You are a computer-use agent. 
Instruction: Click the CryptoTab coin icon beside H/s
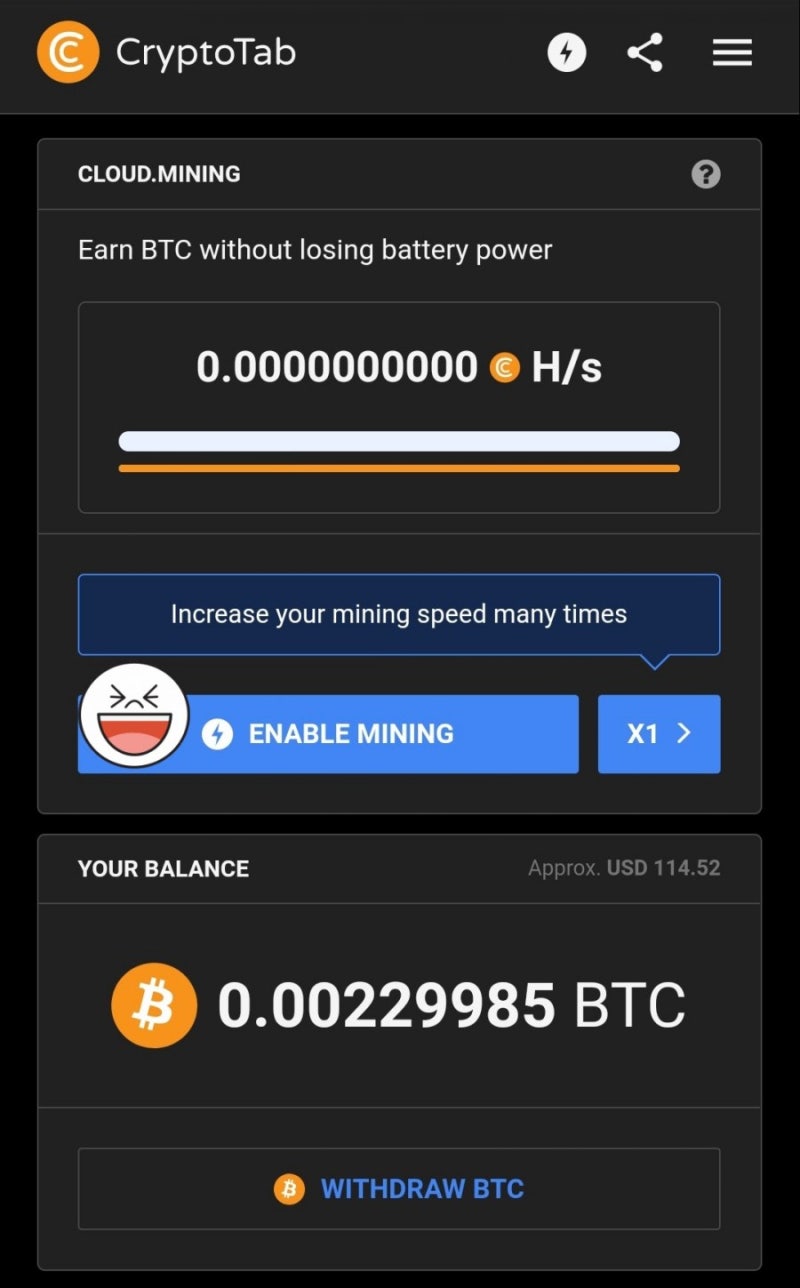coord(506,367)
